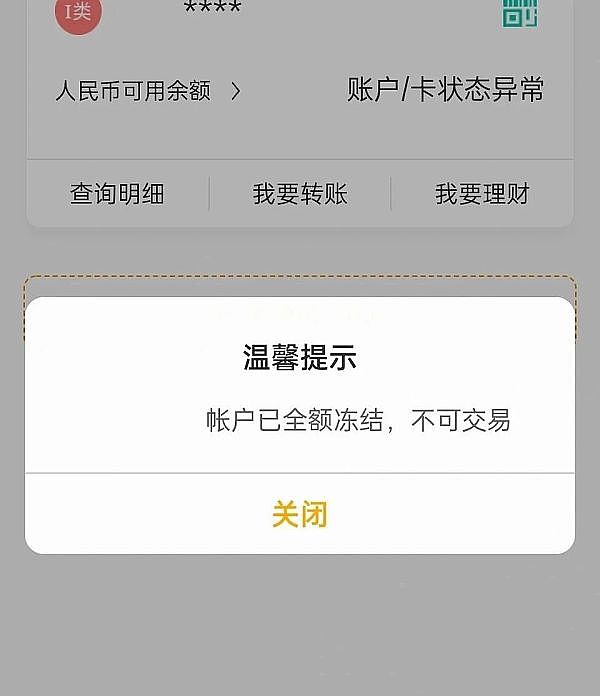The width and height of the screenshot is (600, 696).
Task: Expand 人民币可用余额 balance details
Action: pos(148,92)
